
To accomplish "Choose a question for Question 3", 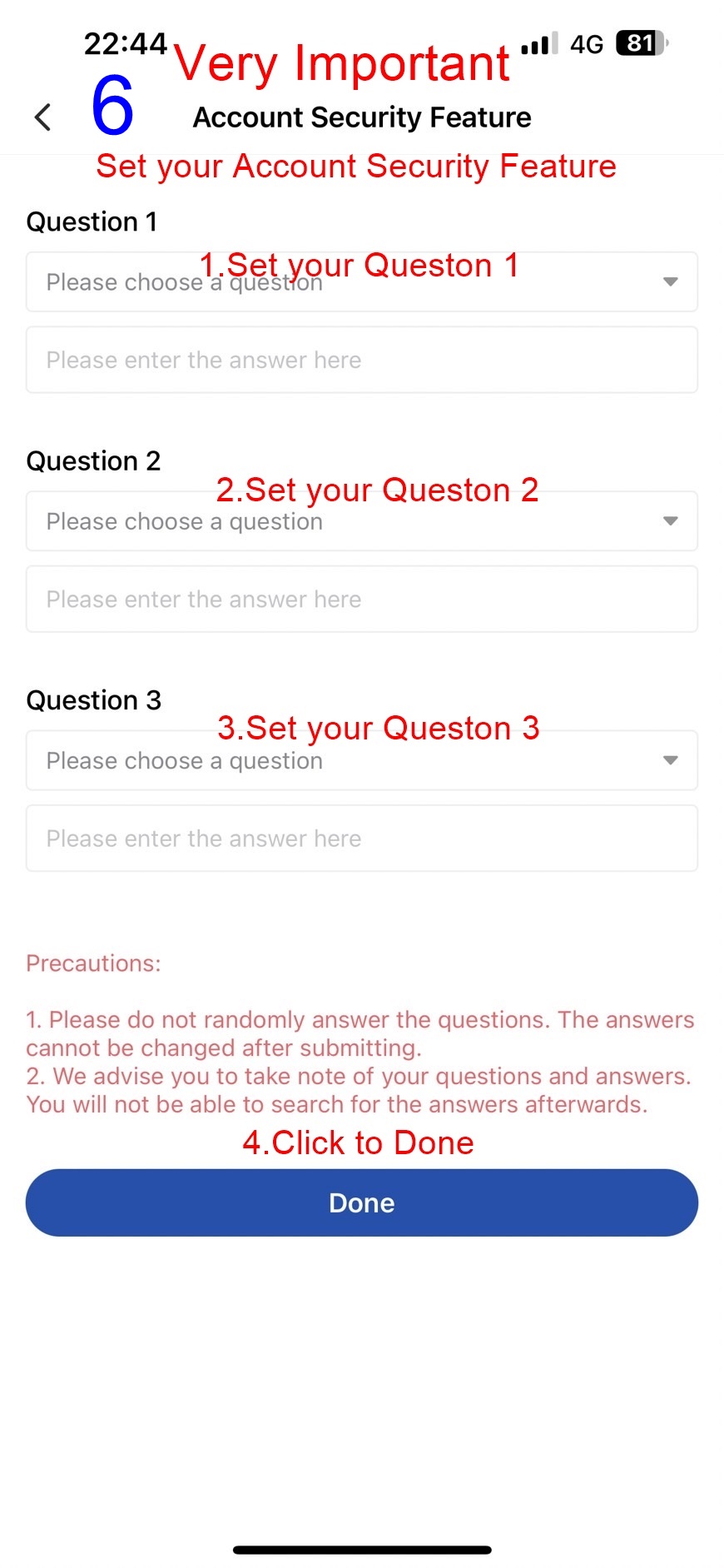I will tap(361, 760).
